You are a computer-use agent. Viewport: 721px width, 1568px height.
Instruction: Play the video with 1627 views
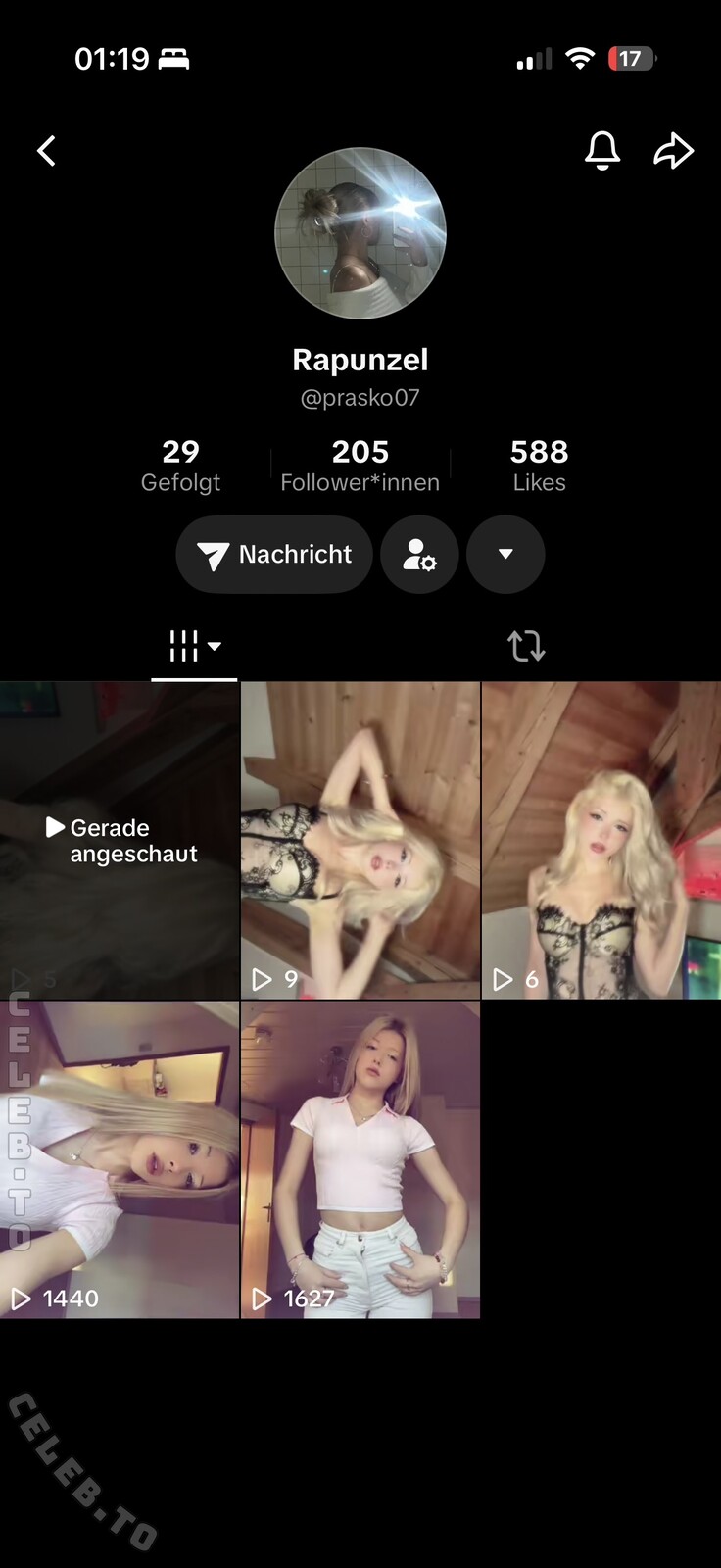pyautogui.click(x=360, y=1160)
